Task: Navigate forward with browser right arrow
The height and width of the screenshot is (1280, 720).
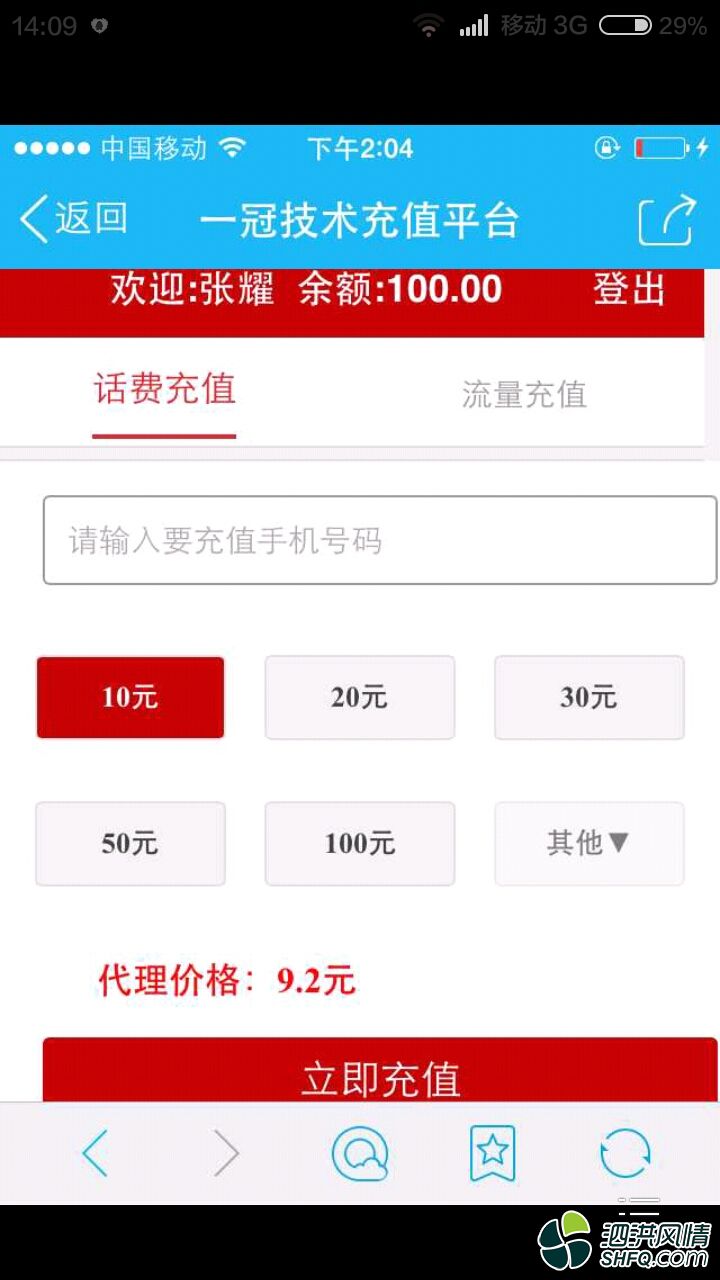Action: point(227,1154)
